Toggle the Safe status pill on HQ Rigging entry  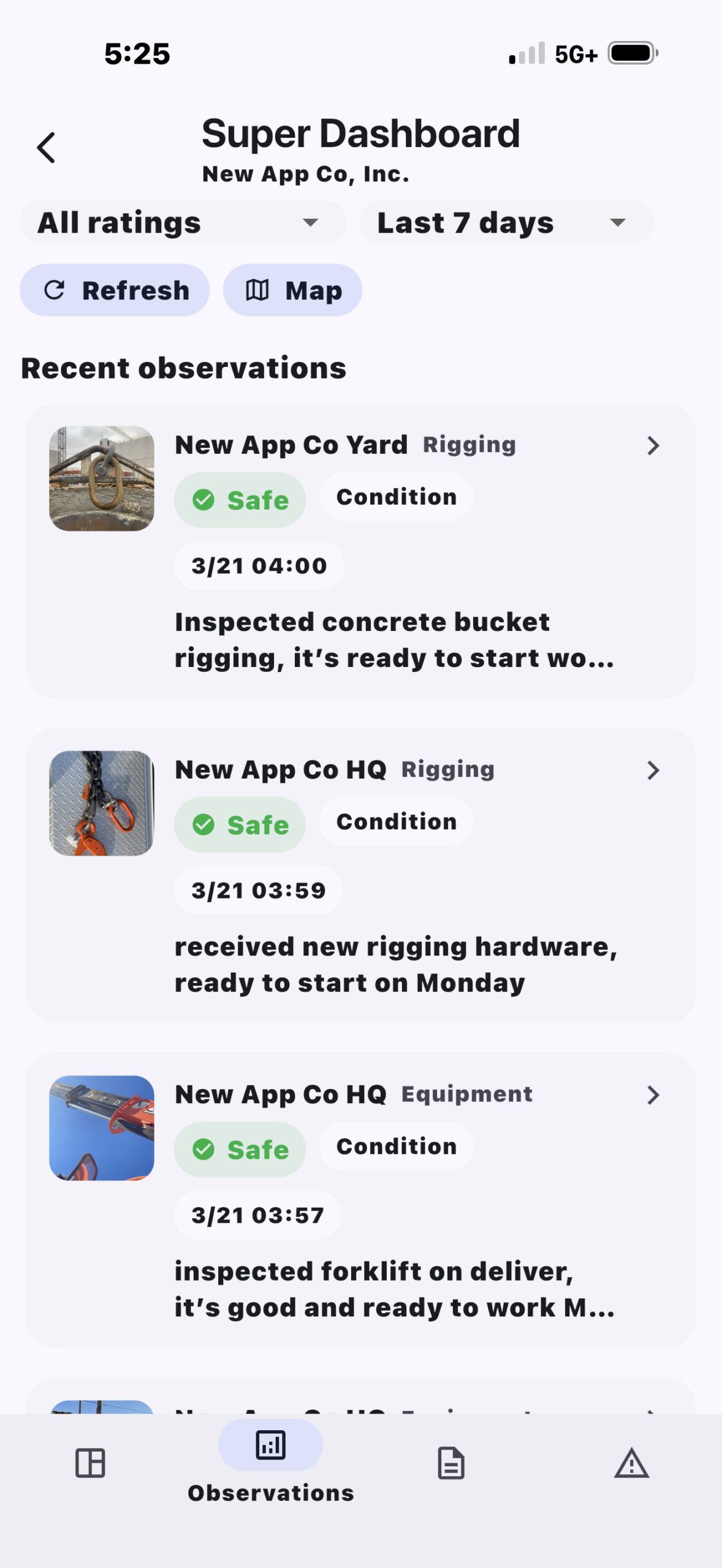coord(240,824)
